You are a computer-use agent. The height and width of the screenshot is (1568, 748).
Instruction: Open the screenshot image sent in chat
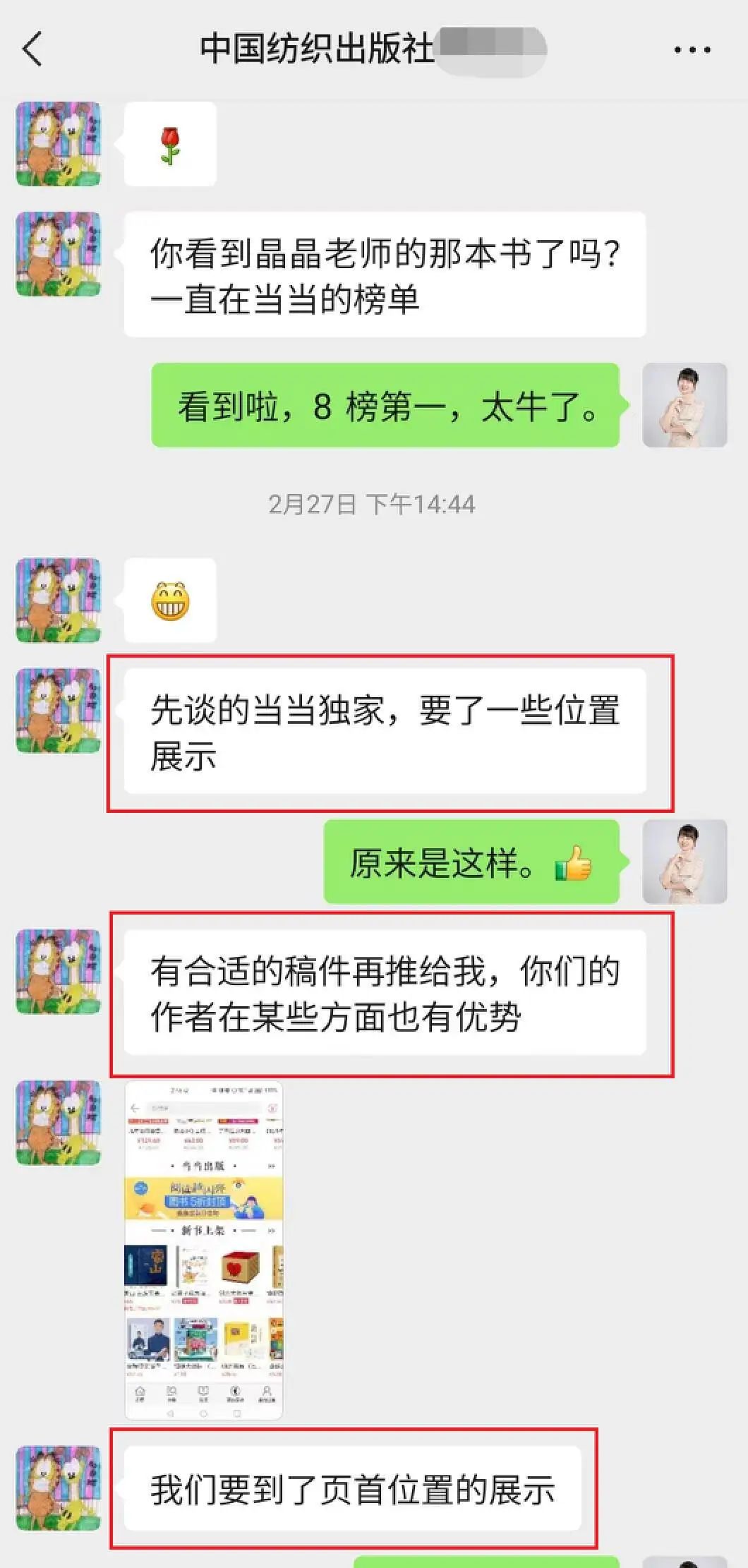204,1249
